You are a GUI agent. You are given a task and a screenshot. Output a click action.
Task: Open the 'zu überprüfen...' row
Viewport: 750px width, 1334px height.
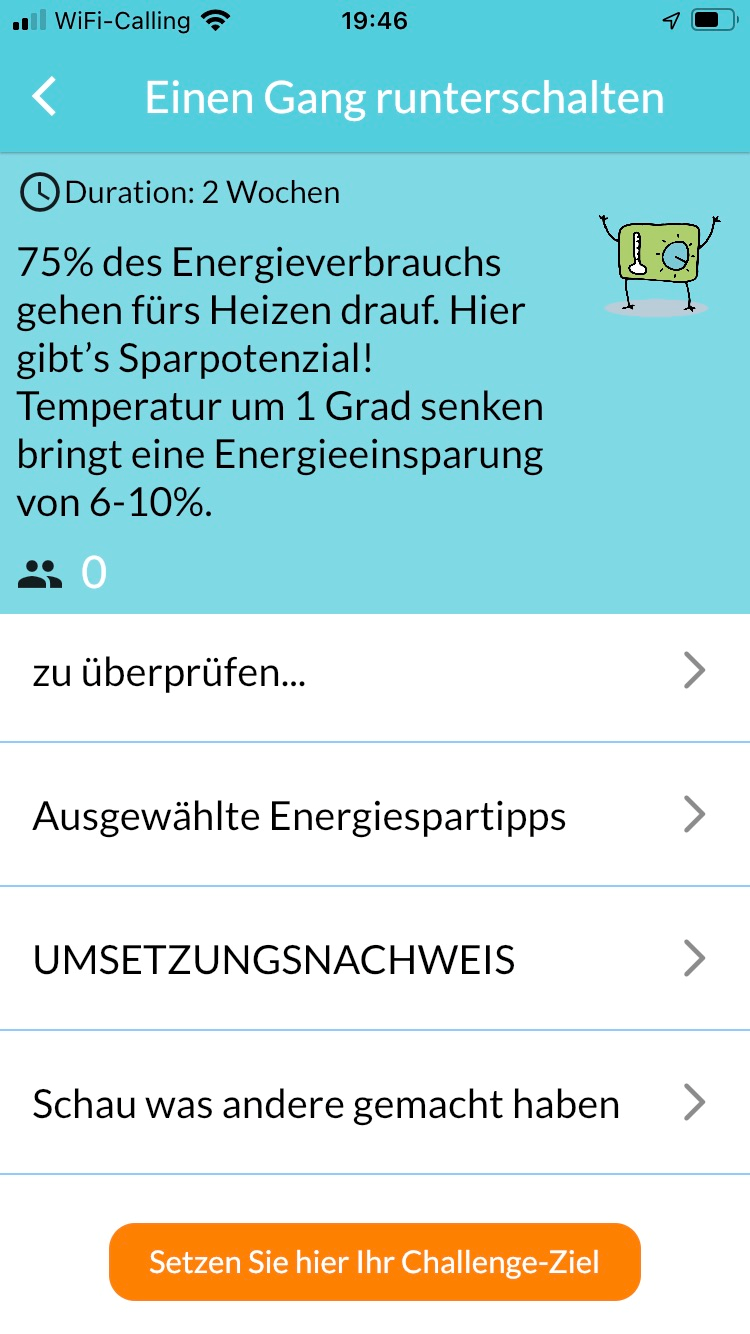pyautogui.click(x=374, y=673)
